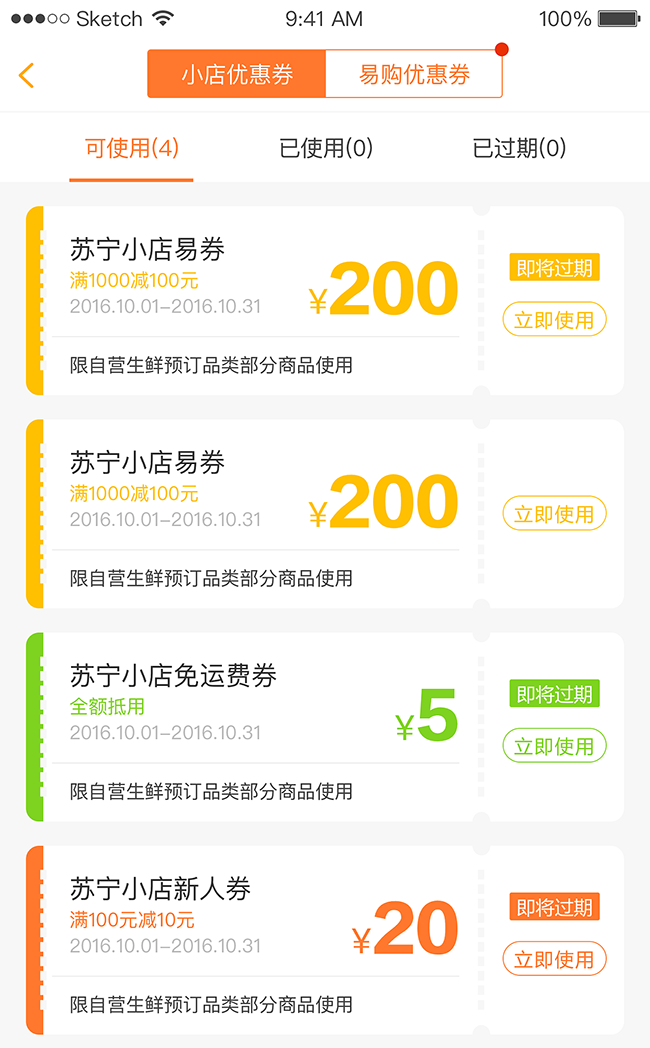Select the 小店优惠券 segment

click(x=237, y=75)
